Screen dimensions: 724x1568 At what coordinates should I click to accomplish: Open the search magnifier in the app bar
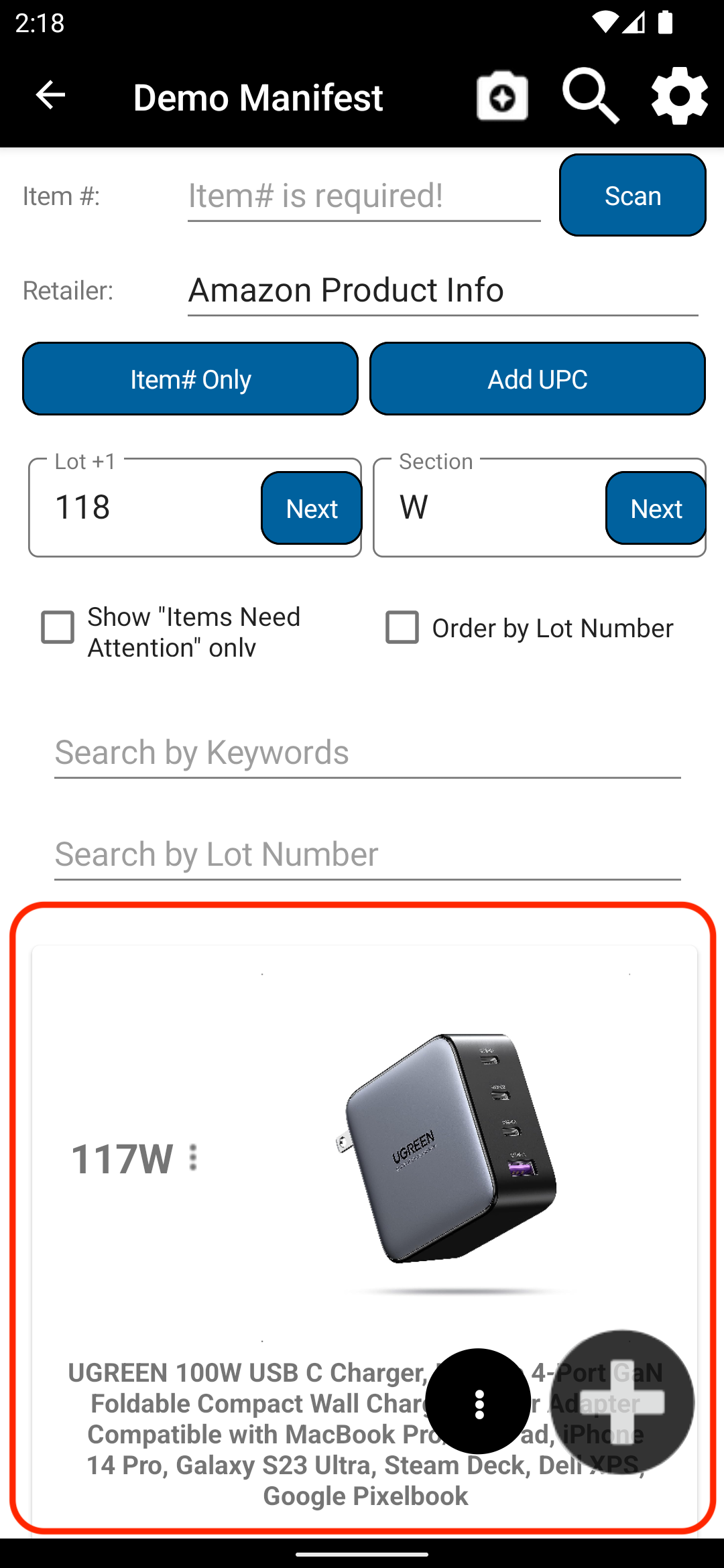pyautogui.click(x=590, y=96)
